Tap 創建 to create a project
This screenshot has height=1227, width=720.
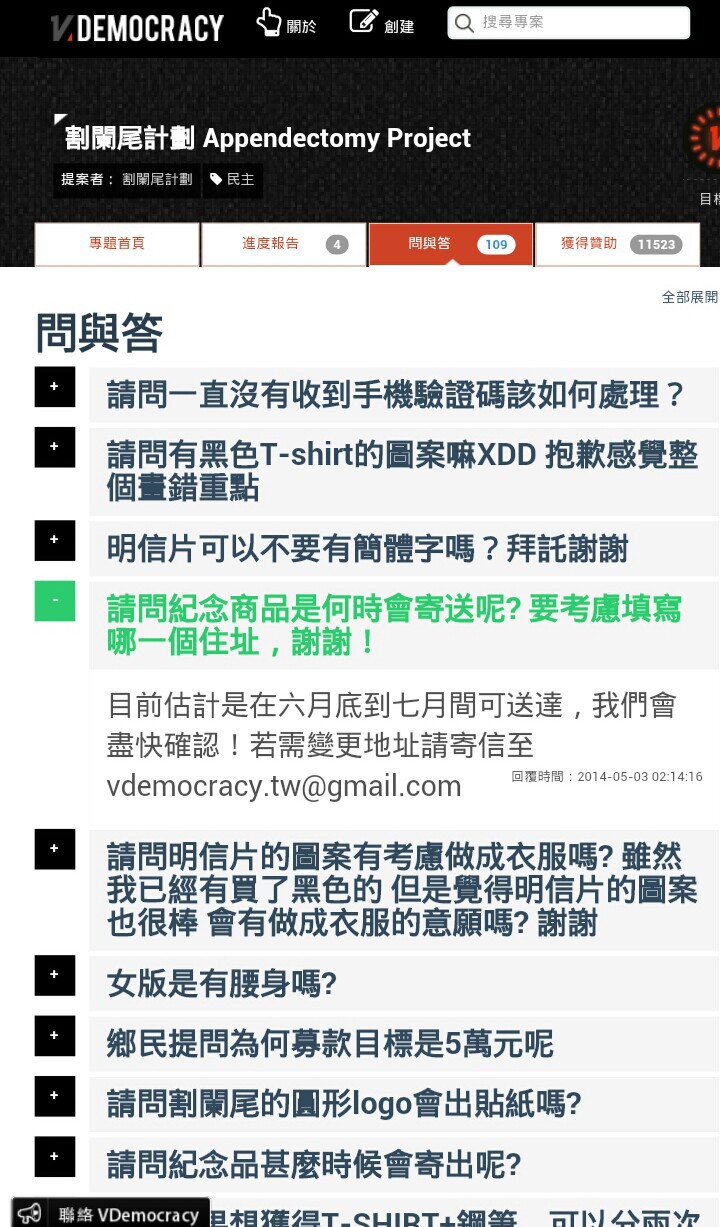coord(382,24)
